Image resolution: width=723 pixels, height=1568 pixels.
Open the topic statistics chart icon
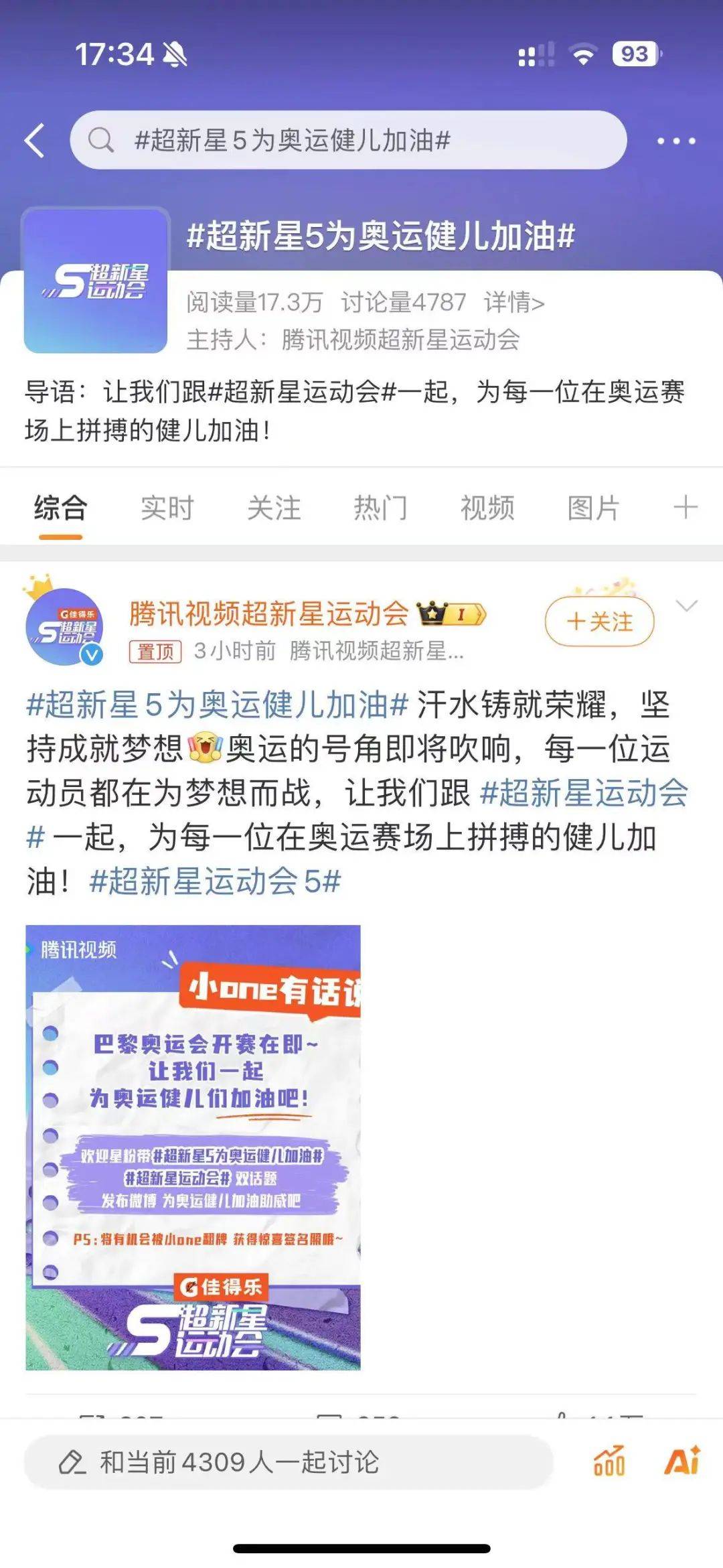(609, 1462)
